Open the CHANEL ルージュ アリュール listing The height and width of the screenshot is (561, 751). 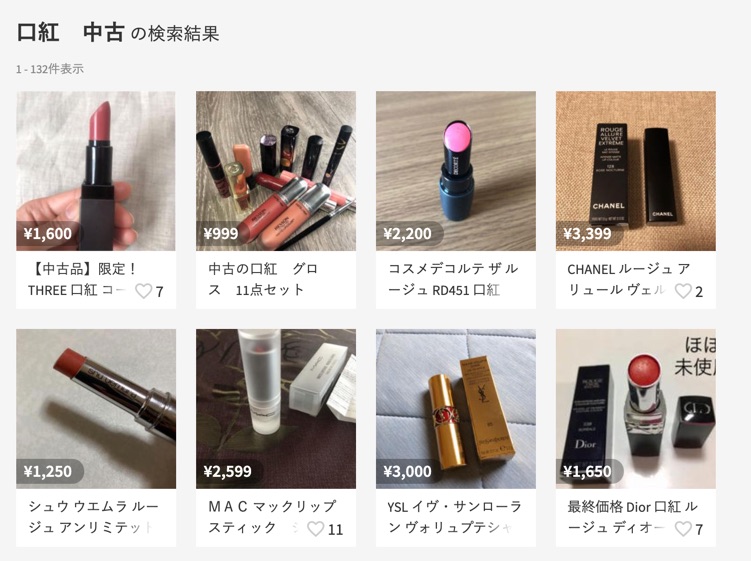click(x=635, y=171)
